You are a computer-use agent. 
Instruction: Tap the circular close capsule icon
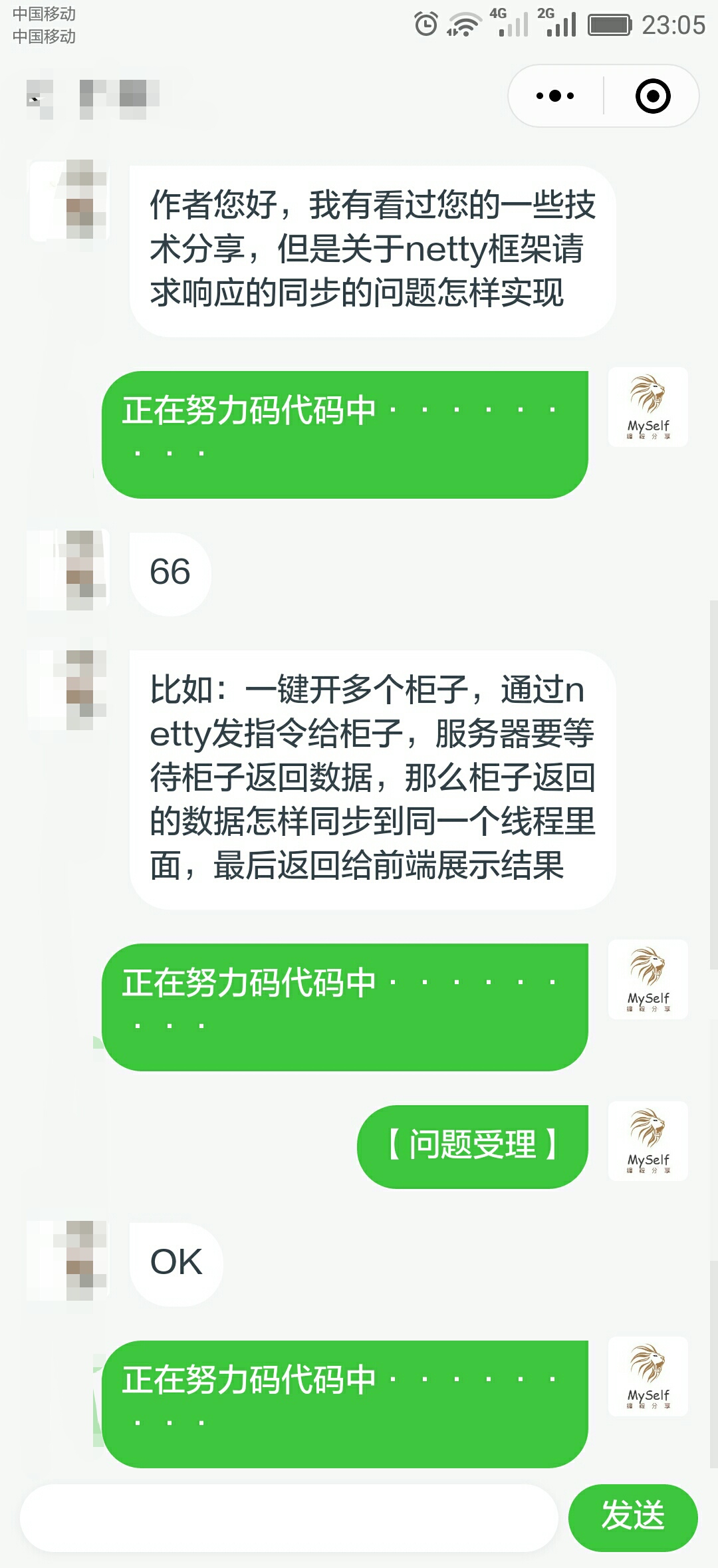(x=652, y=96)
